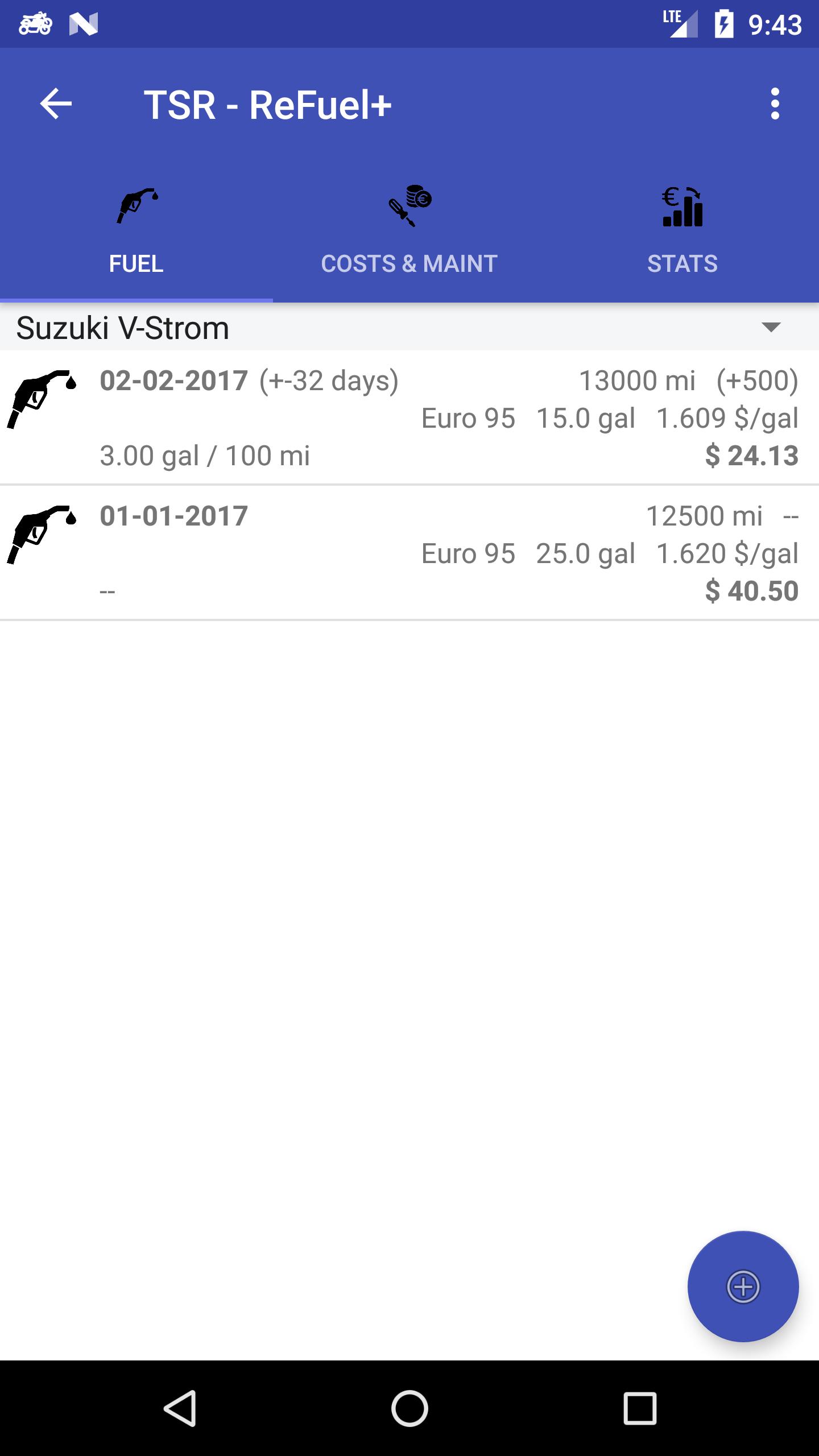Open the 01-01-2017 refuel entry
819x1456 pixels.
pos(409,553)
